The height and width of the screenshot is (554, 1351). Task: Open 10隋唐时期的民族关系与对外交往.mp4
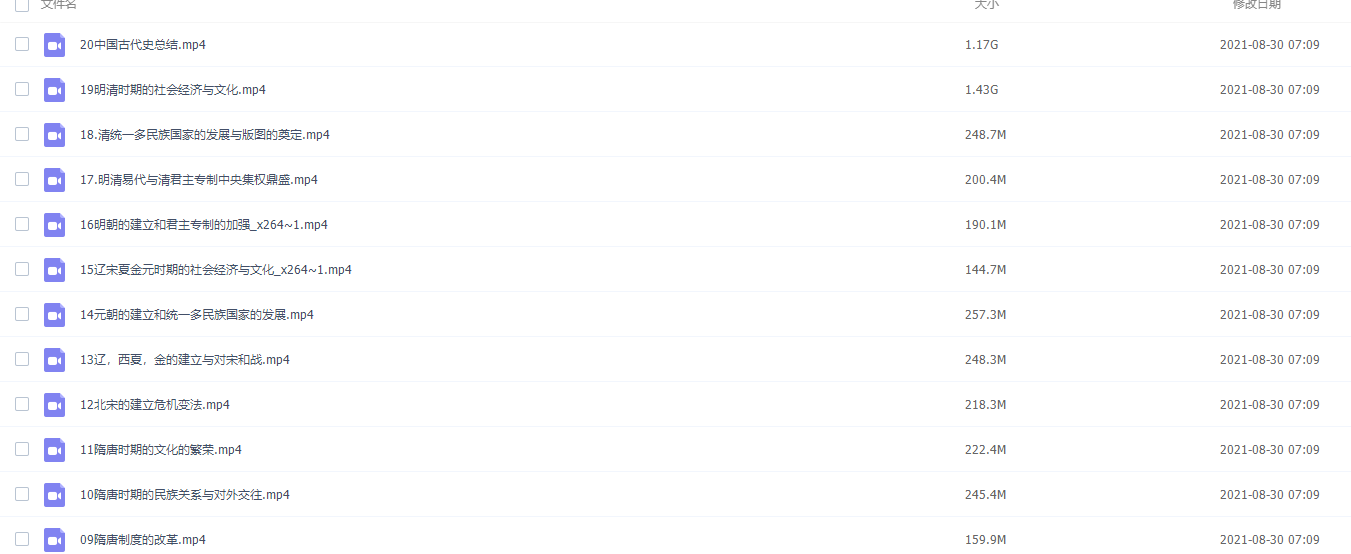coord(185,495)
